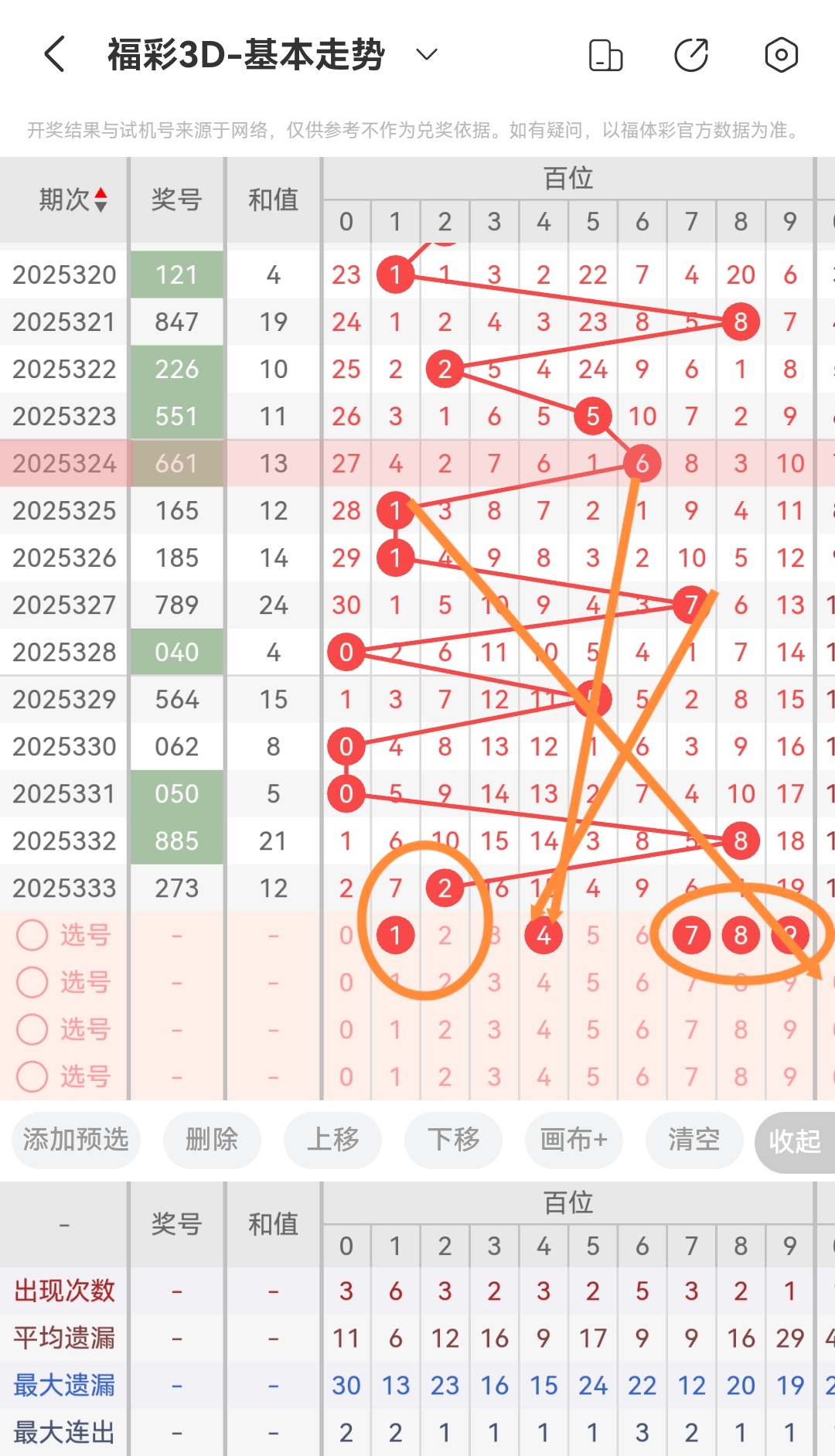Move a row up with 上移

point(332,1141)
